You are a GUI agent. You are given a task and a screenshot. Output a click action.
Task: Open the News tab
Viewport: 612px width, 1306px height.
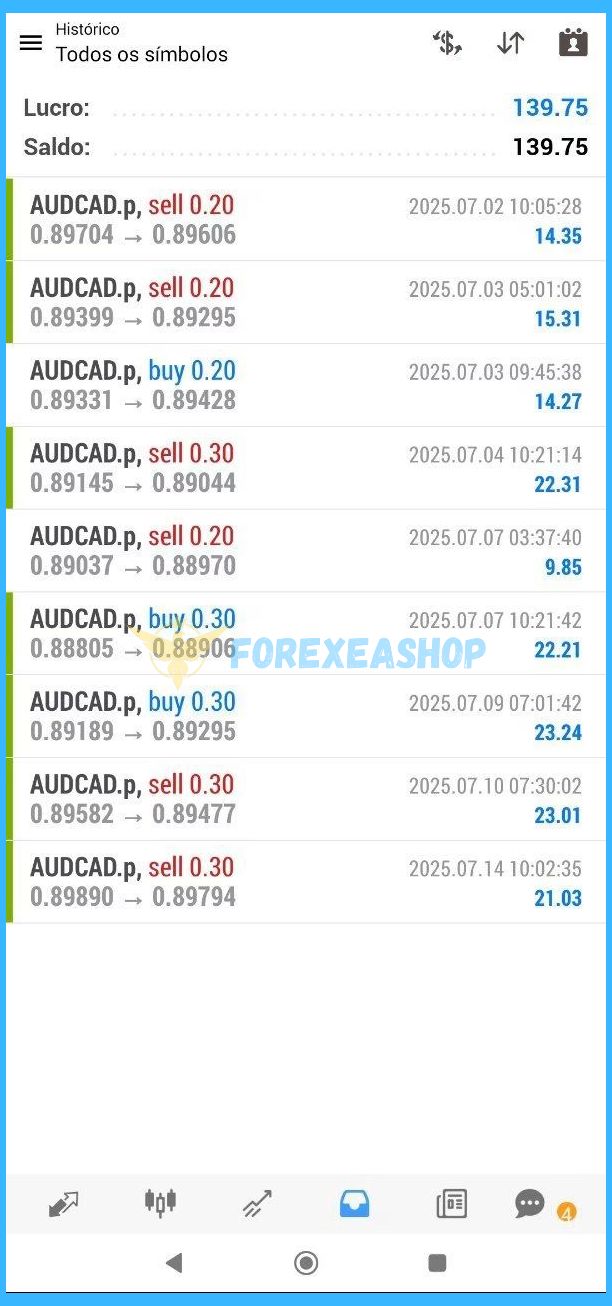pyautogui.click(x=451, y=1204)
